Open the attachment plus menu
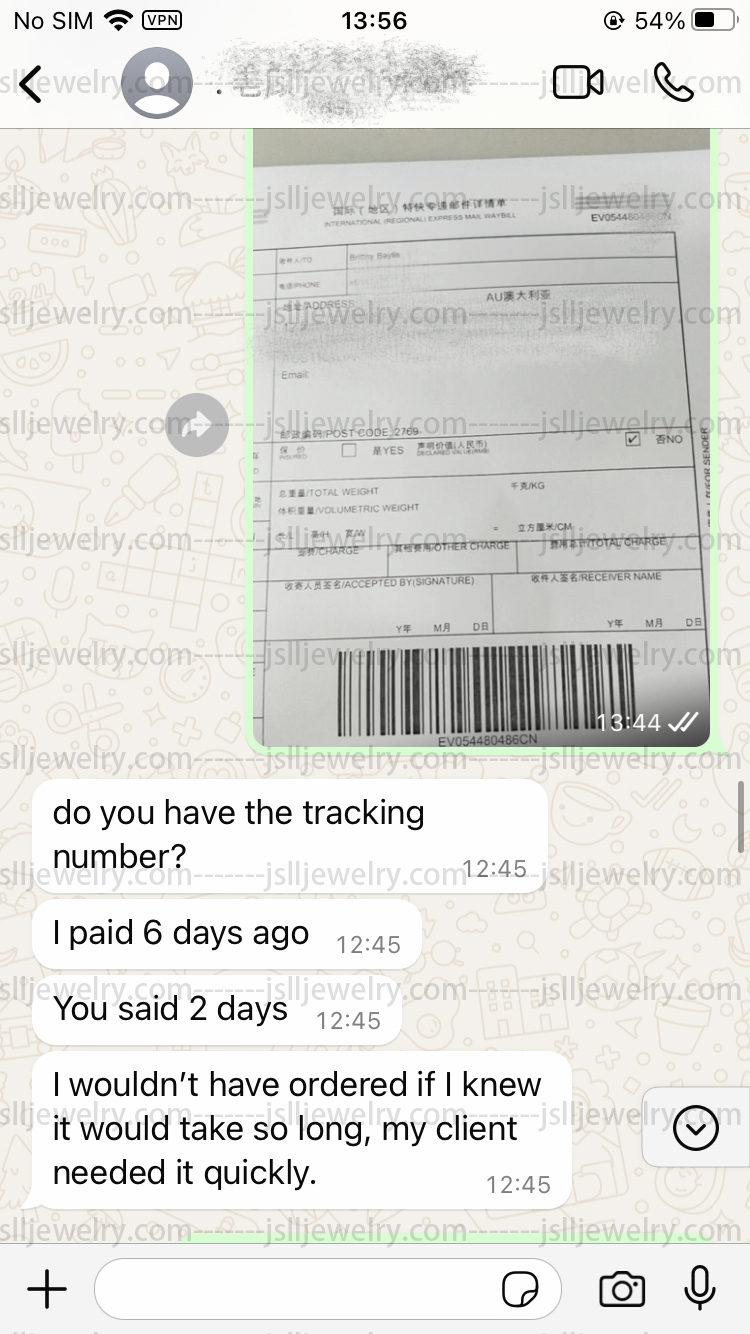This screenshot has width=750, height=1334. (46, 1290)
